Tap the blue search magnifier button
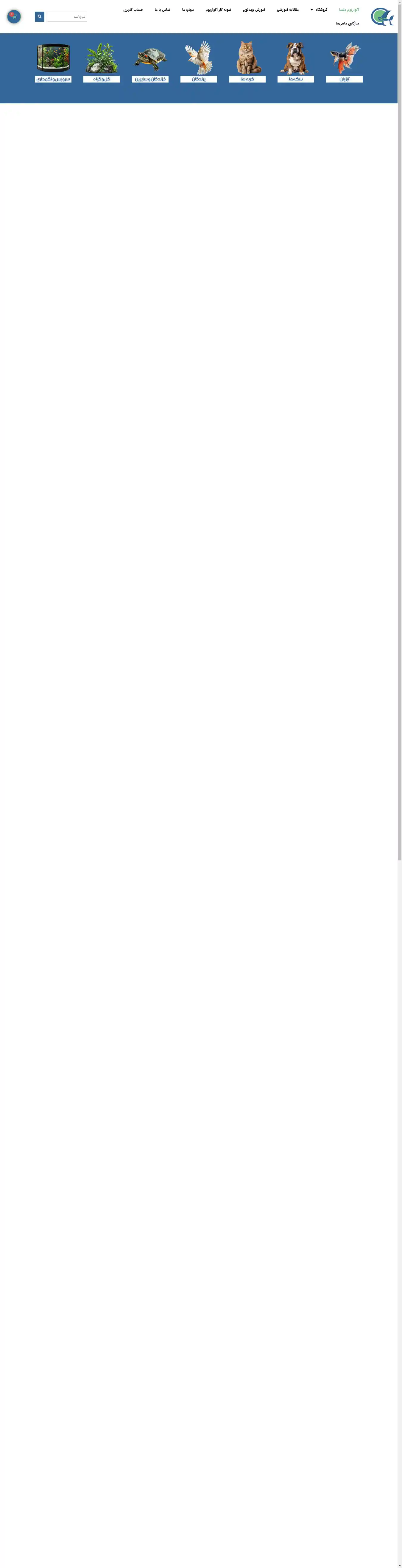Image resolution: width=402 pixels, height=1568 pixels. click(x=40, y=16)
